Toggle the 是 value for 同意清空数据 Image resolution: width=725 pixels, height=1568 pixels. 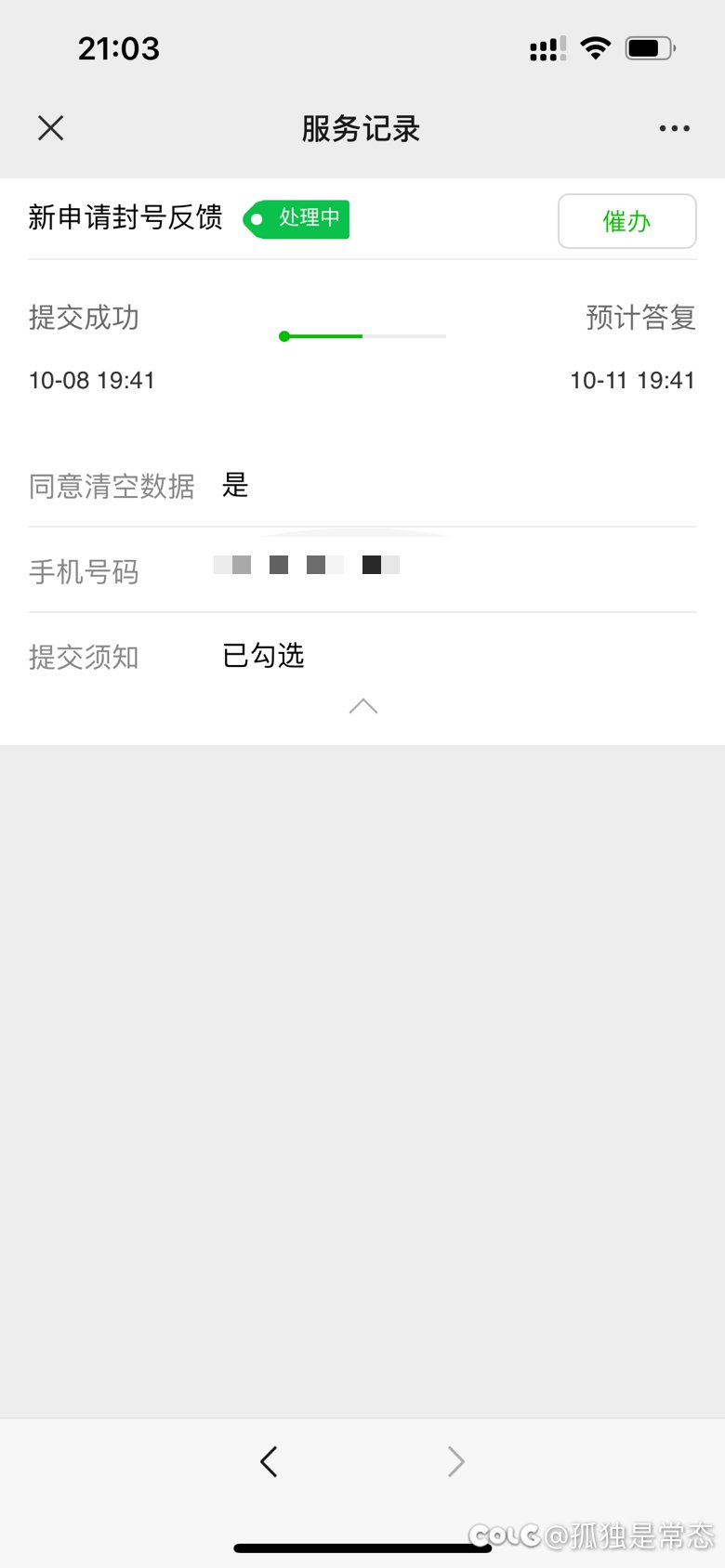235,485
